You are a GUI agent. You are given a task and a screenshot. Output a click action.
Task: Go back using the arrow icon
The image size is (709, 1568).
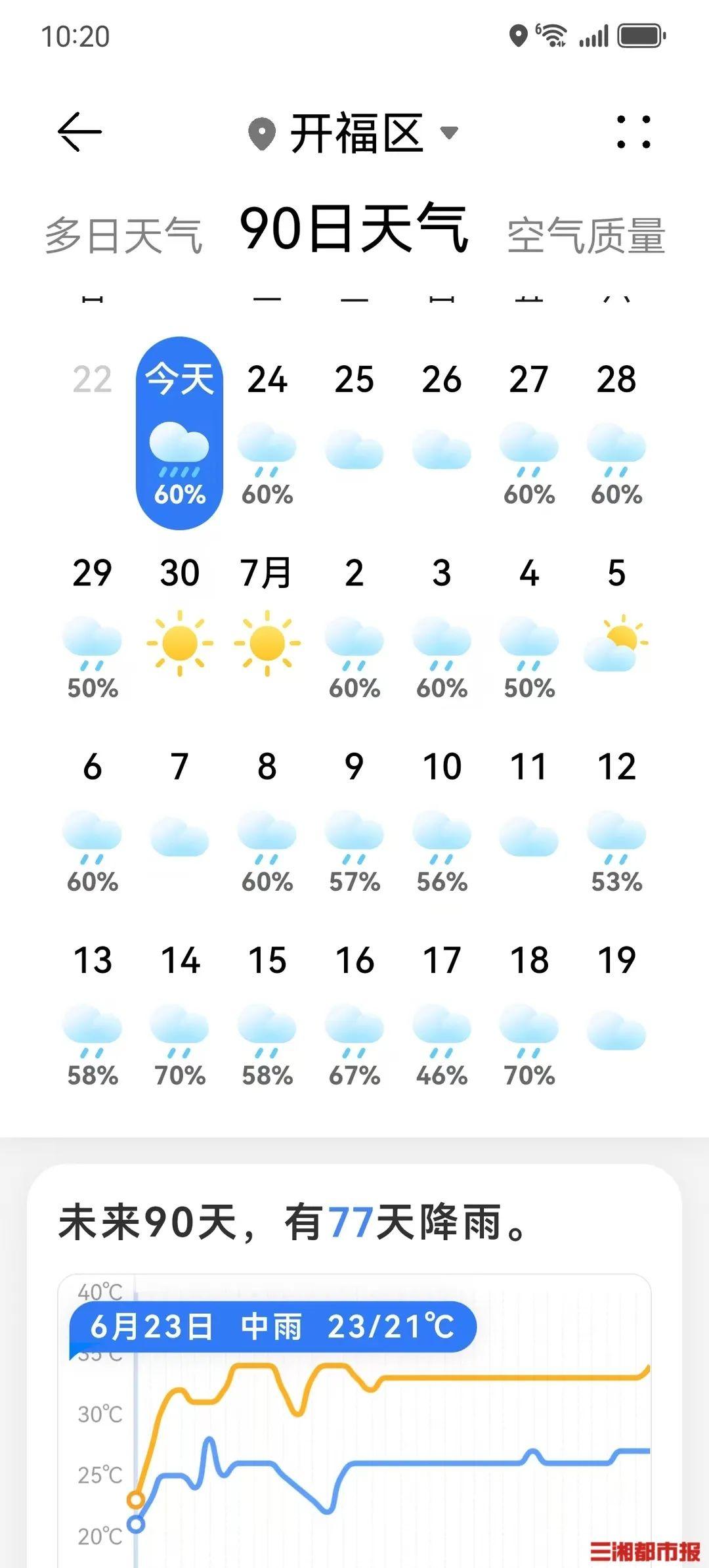(79, 132)
